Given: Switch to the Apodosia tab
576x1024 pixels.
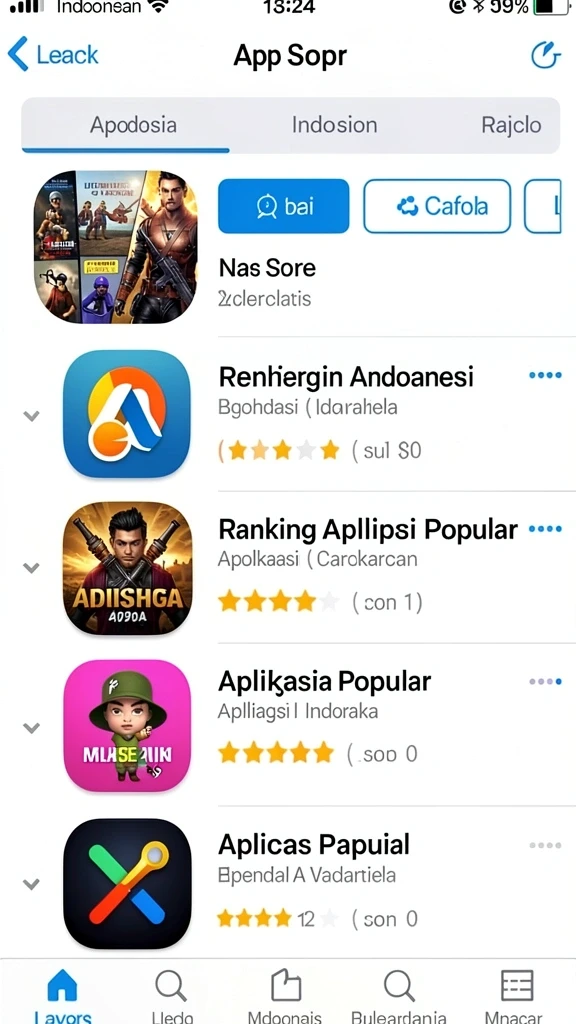Looking at the screenshot, I should pos(133,125).
